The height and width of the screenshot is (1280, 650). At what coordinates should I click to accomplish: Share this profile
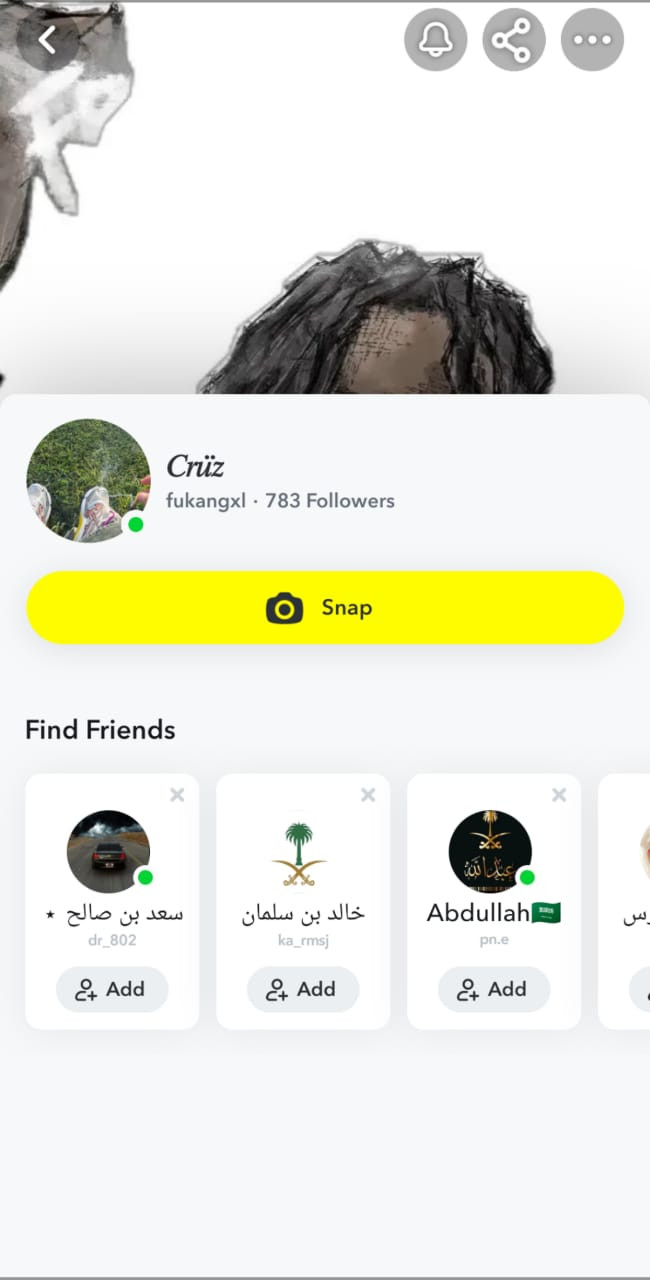(514, 40)
